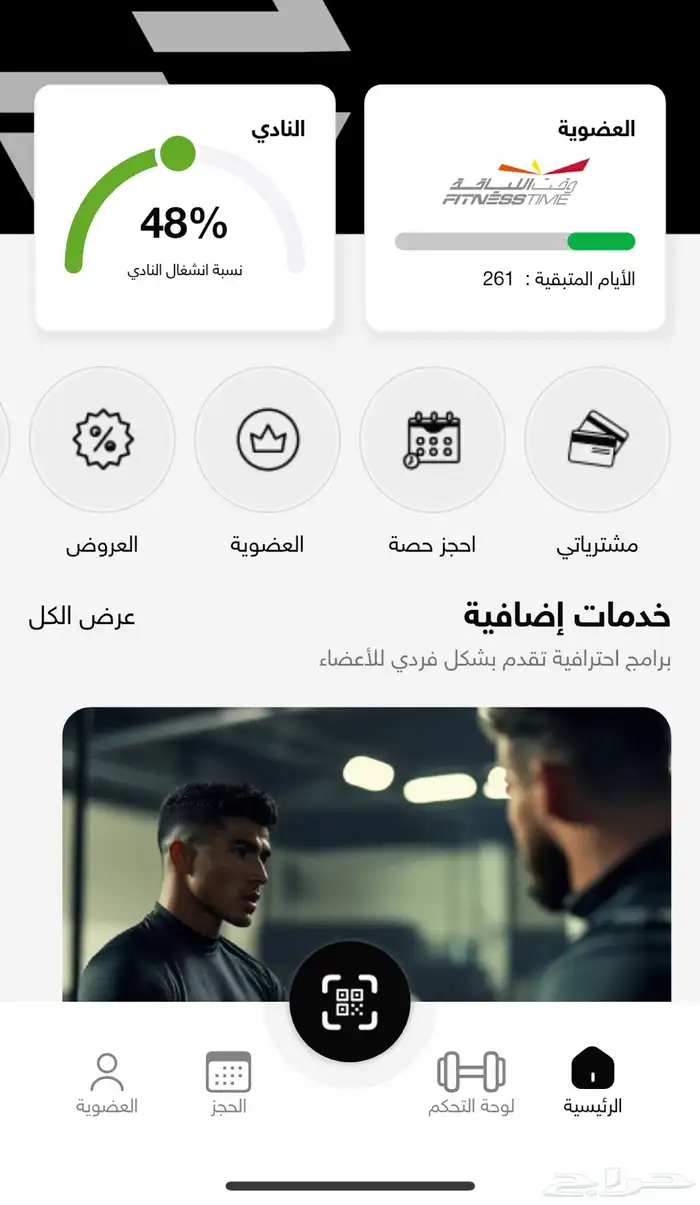The image size is (700, 1205).
Task: Open the QR code scanner button
Action: [350, 1001]
